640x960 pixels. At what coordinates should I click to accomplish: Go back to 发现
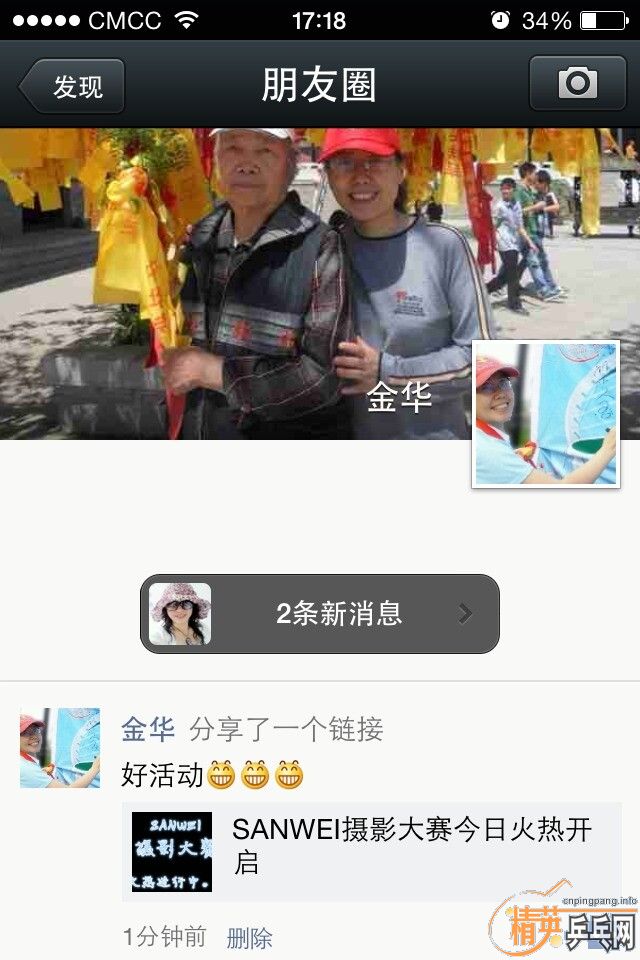73,86
